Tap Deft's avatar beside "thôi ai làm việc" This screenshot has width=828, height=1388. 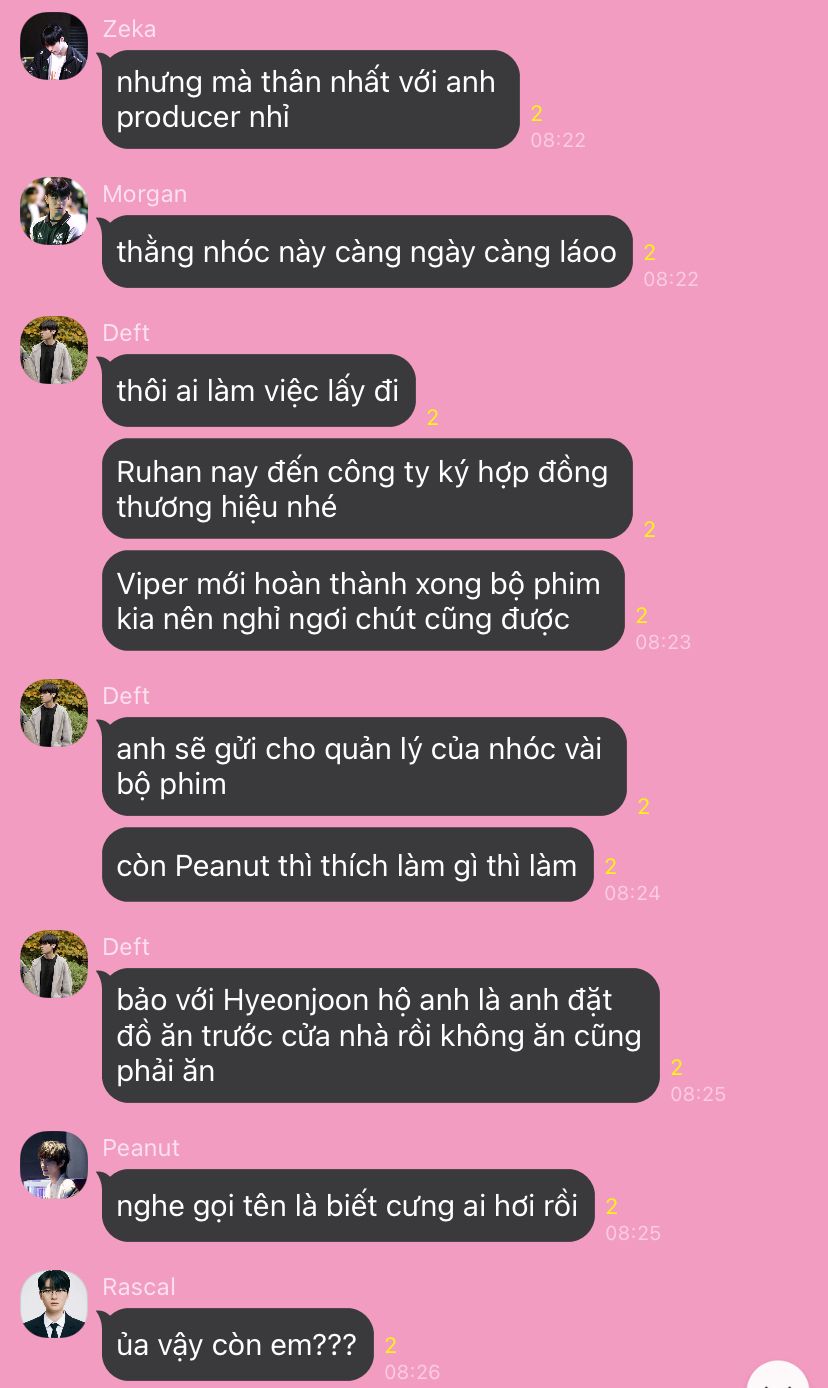coord(54,350)
